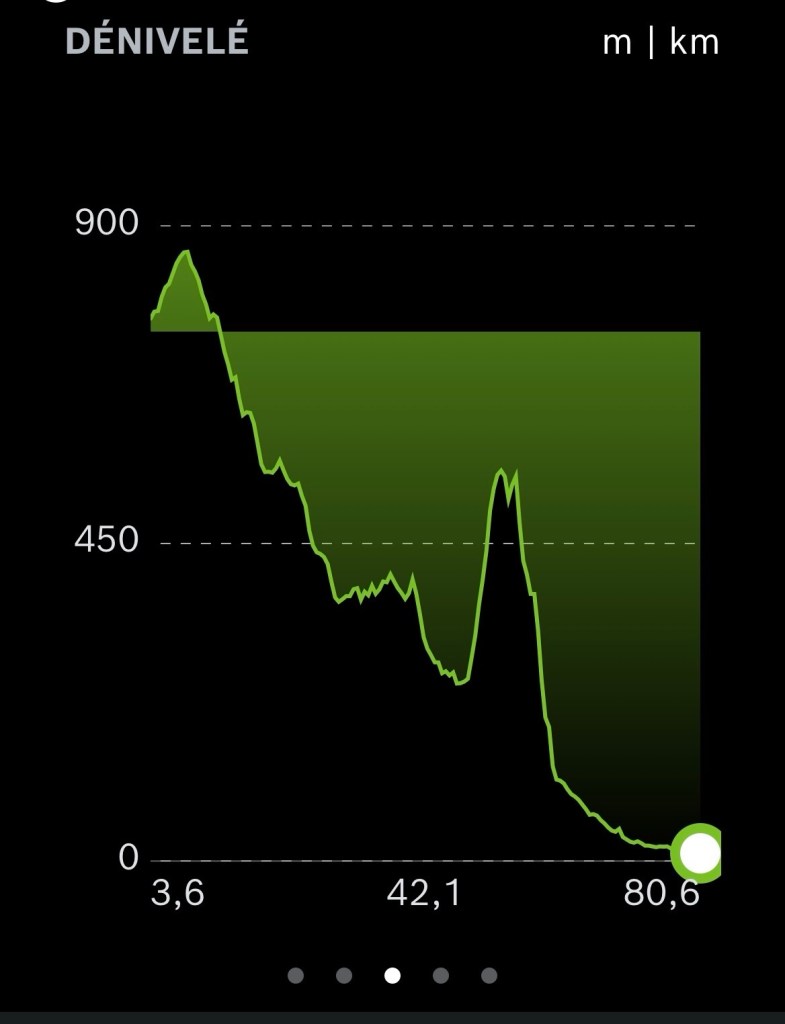Image resolution: width=785 pixels, height=1024 pixels.
Task: Go to the first page indicator dot
Action: (296, 975)
